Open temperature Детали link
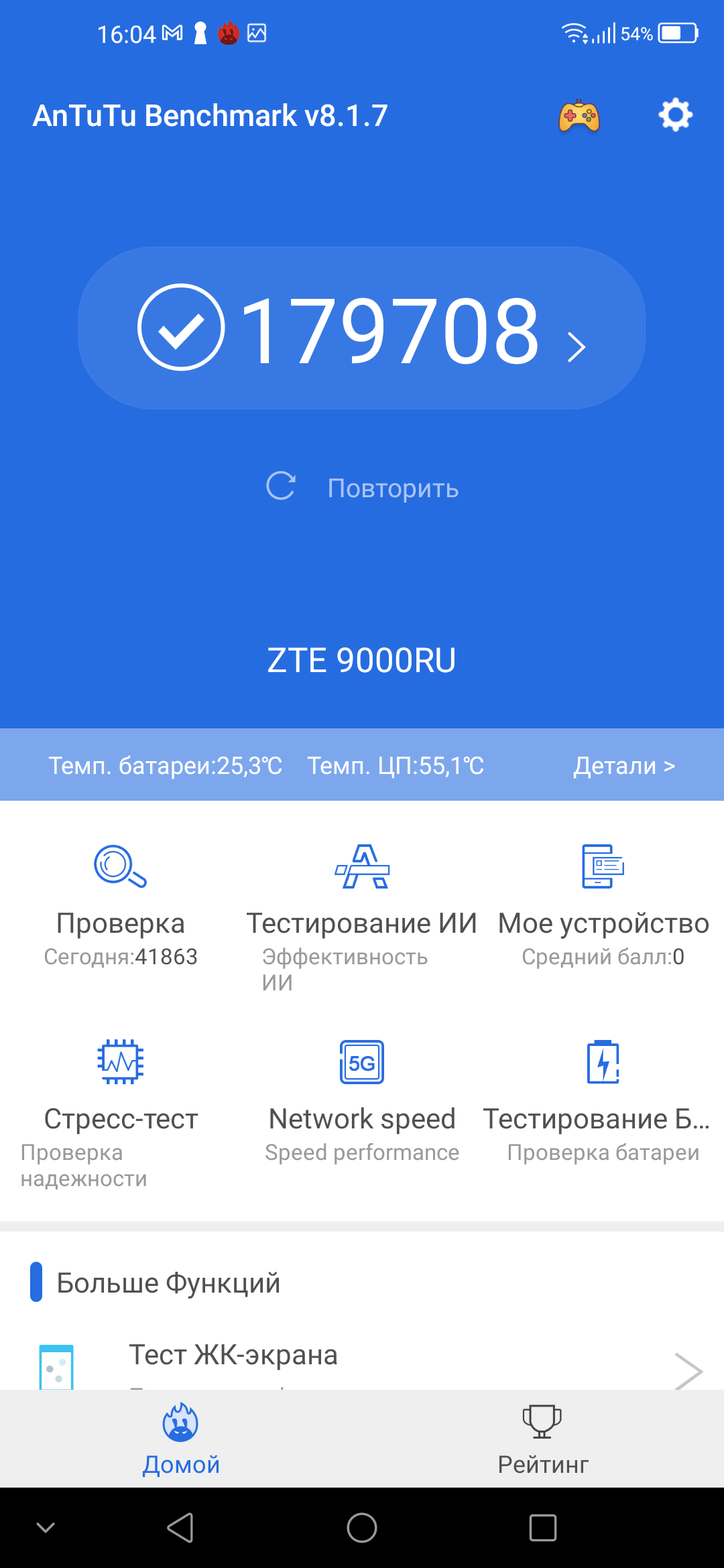This screenshot has width=724, height=1568. [x=623, y=765]
